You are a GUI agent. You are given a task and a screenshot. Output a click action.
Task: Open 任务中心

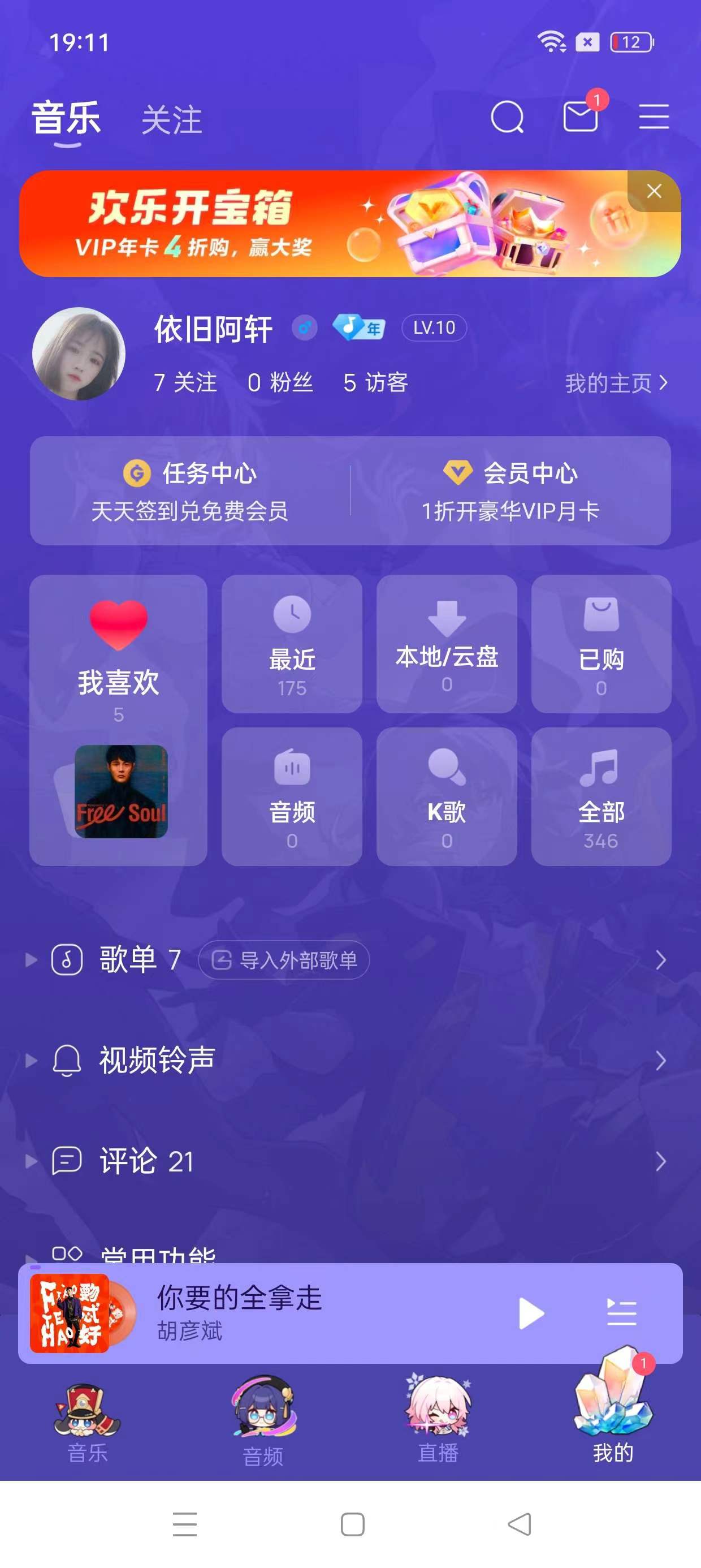click(190, 490)
